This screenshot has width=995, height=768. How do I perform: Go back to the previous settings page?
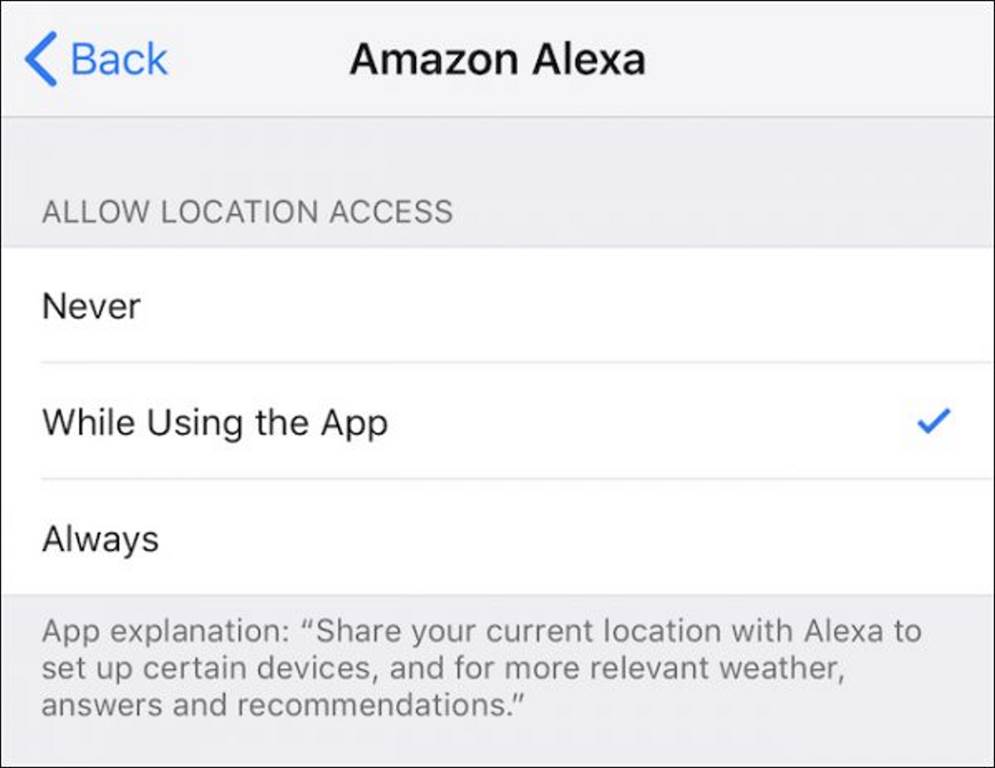point(97,59)
